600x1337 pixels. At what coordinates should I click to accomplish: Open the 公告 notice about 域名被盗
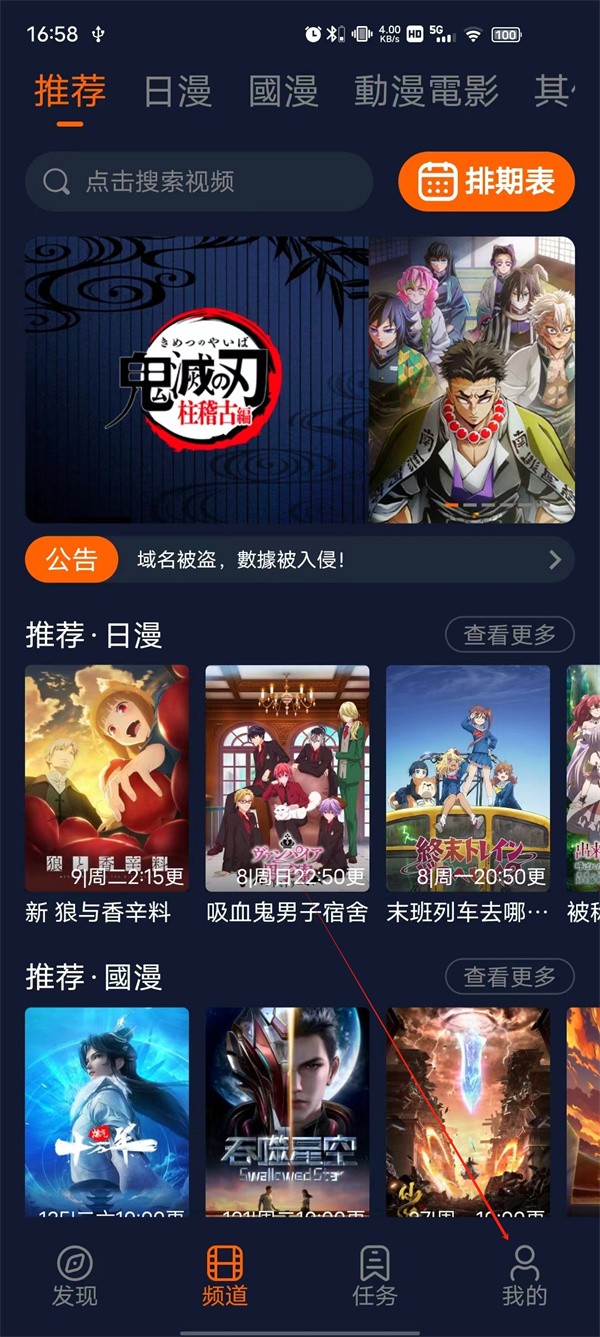coord(300,560)
